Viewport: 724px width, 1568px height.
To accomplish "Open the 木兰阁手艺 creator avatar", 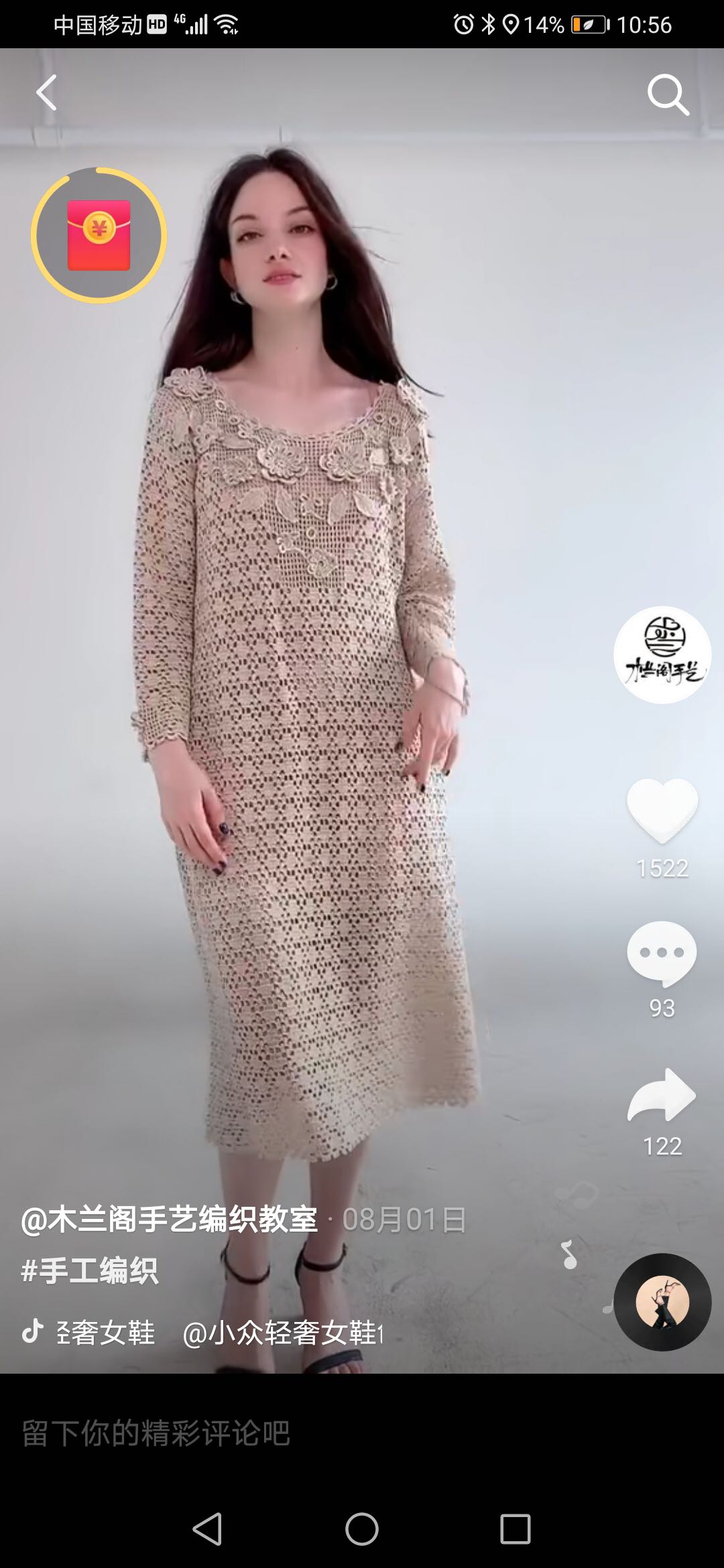I will tap(662, 655).
